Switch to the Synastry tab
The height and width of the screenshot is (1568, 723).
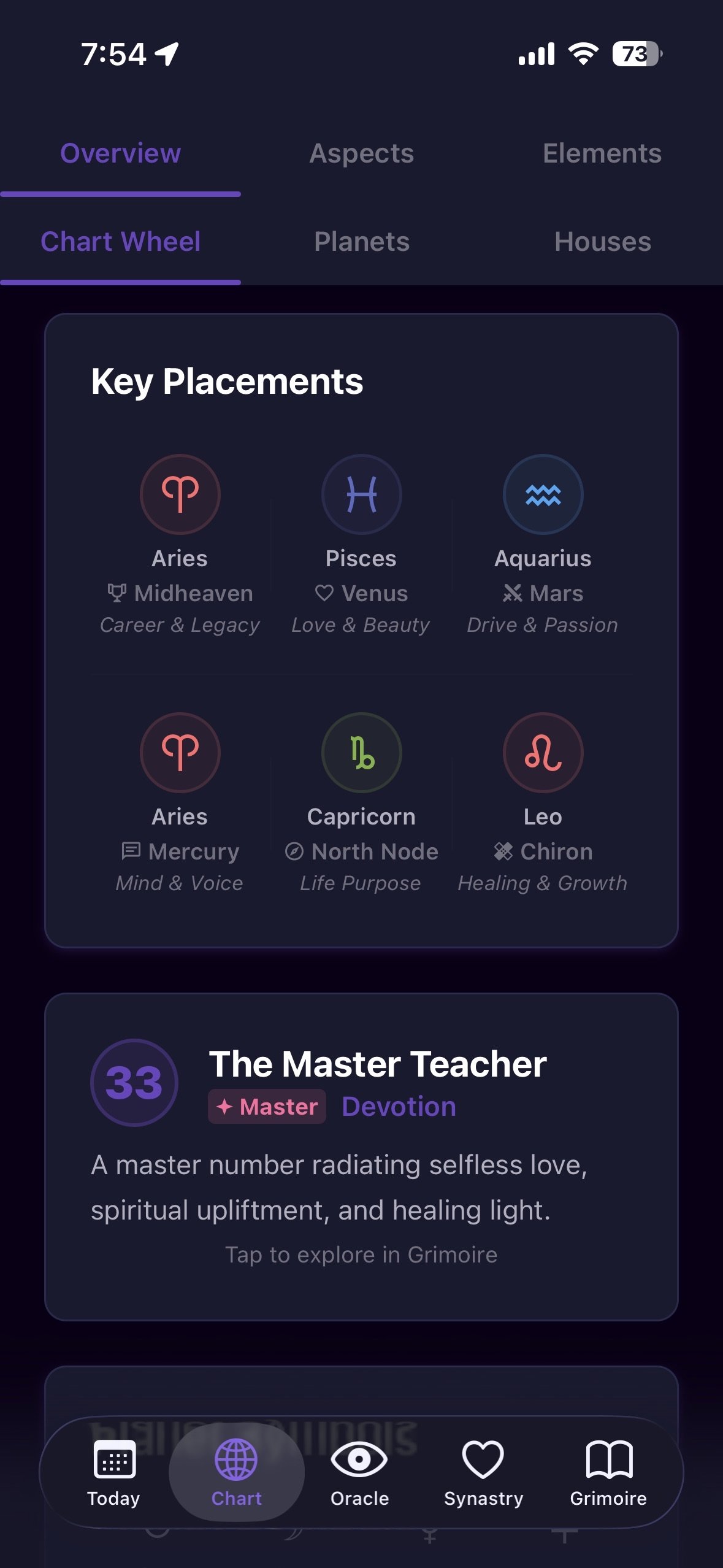(x=483, y=1472)
